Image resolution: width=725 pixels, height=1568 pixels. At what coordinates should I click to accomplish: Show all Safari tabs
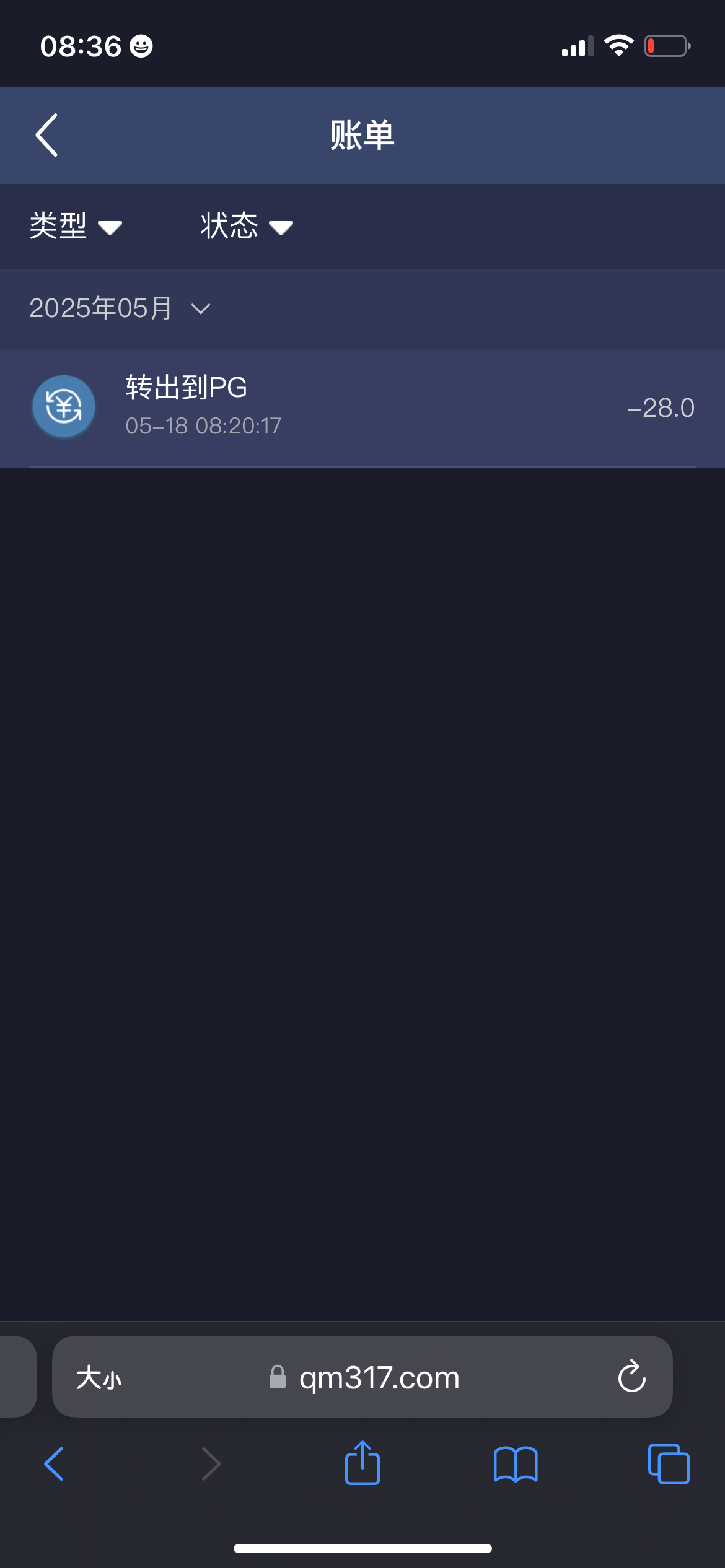(x=669, y=1464)
